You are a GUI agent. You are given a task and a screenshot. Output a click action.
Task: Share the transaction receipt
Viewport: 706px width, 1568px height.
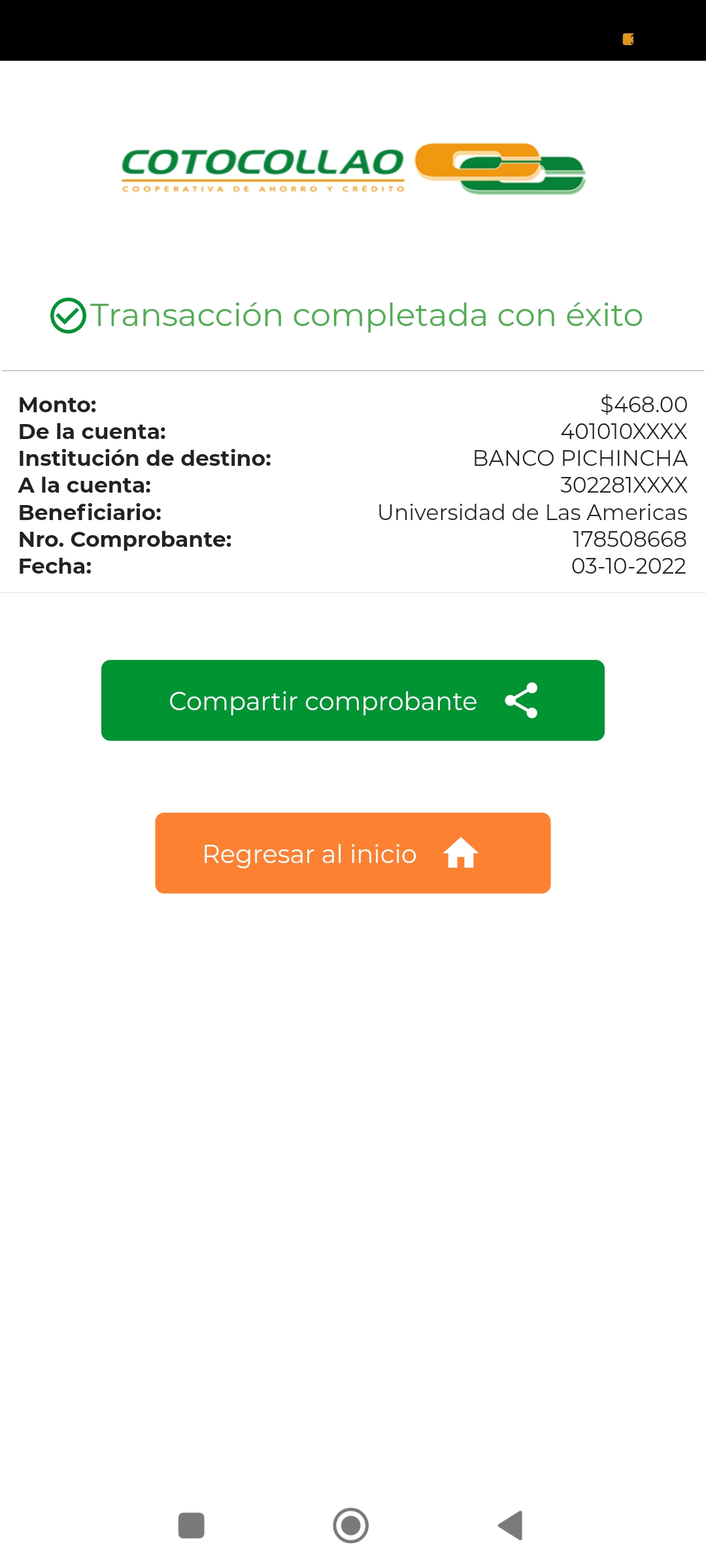point(352,700)
